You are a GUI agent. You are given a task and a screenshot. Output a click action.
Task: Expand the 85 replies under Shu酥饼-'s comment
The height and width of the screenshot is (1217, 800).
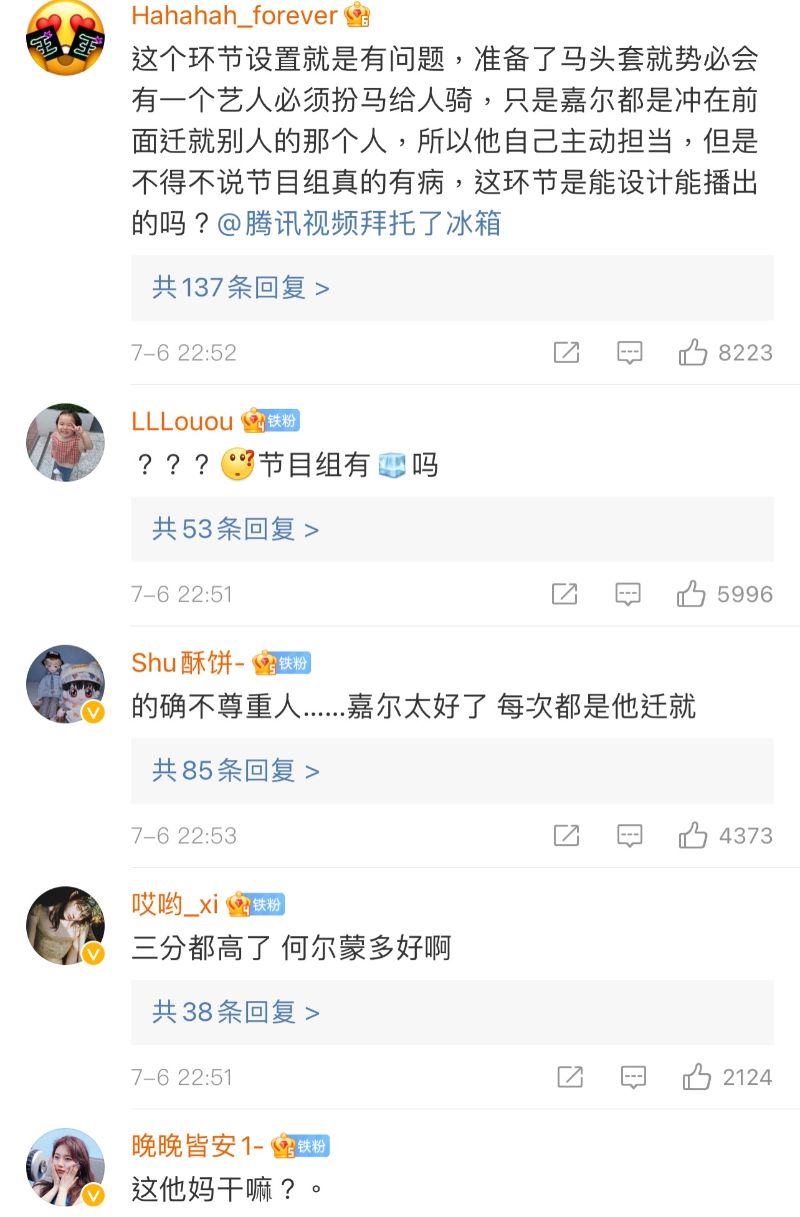[236, 771]
